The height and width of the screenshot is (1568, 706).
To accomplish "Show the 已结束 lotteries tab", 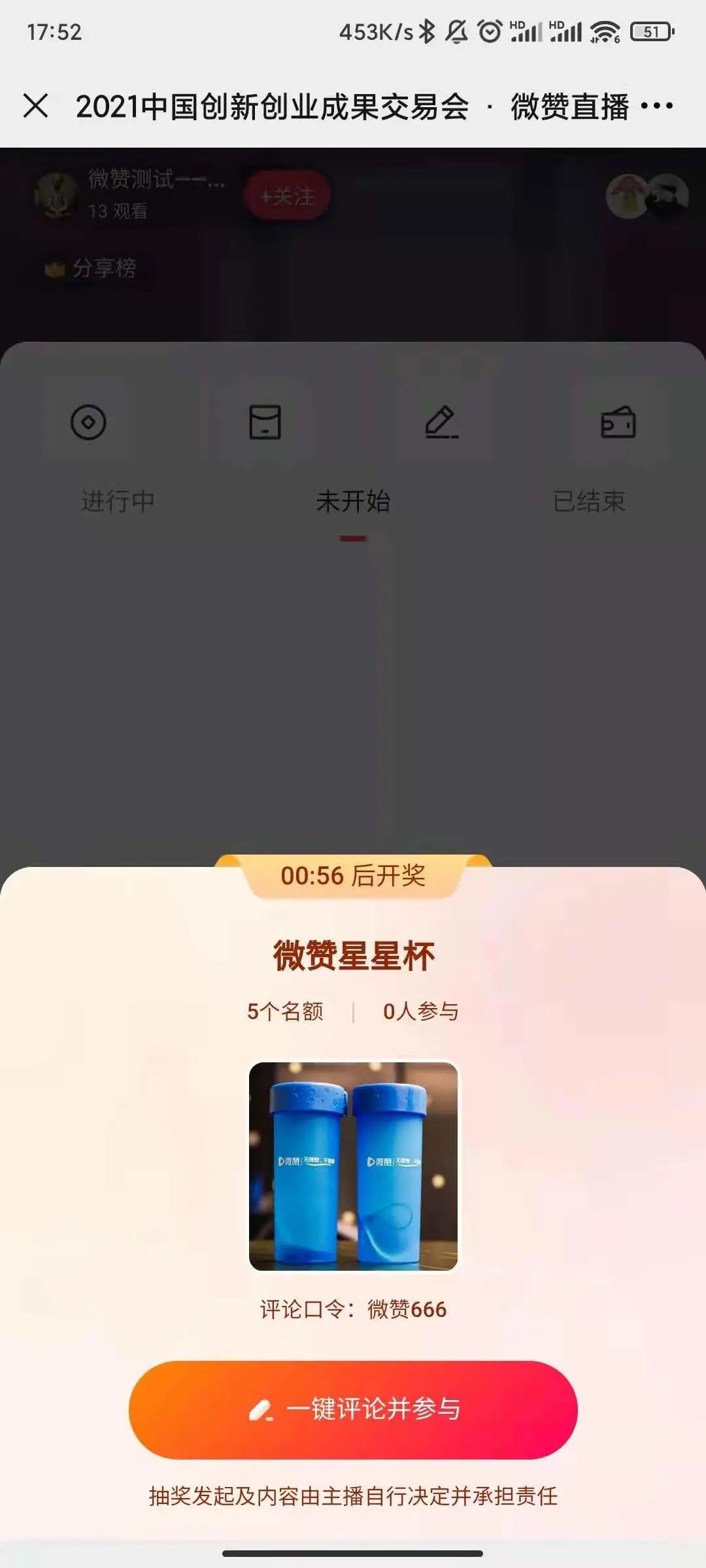I will (x=589, y=501).
